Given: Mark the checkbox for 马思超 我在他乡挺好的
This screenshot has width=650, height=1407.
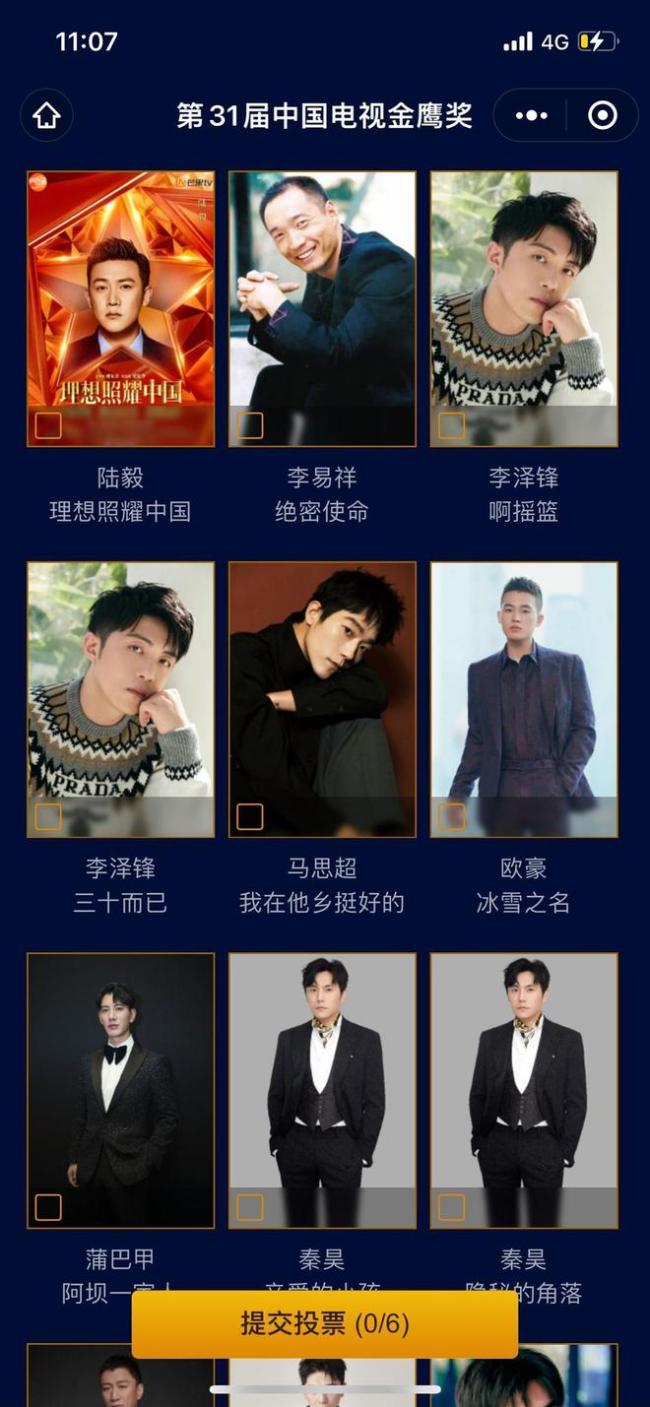Looking at the screenshot, I should (x=250, y=817).
